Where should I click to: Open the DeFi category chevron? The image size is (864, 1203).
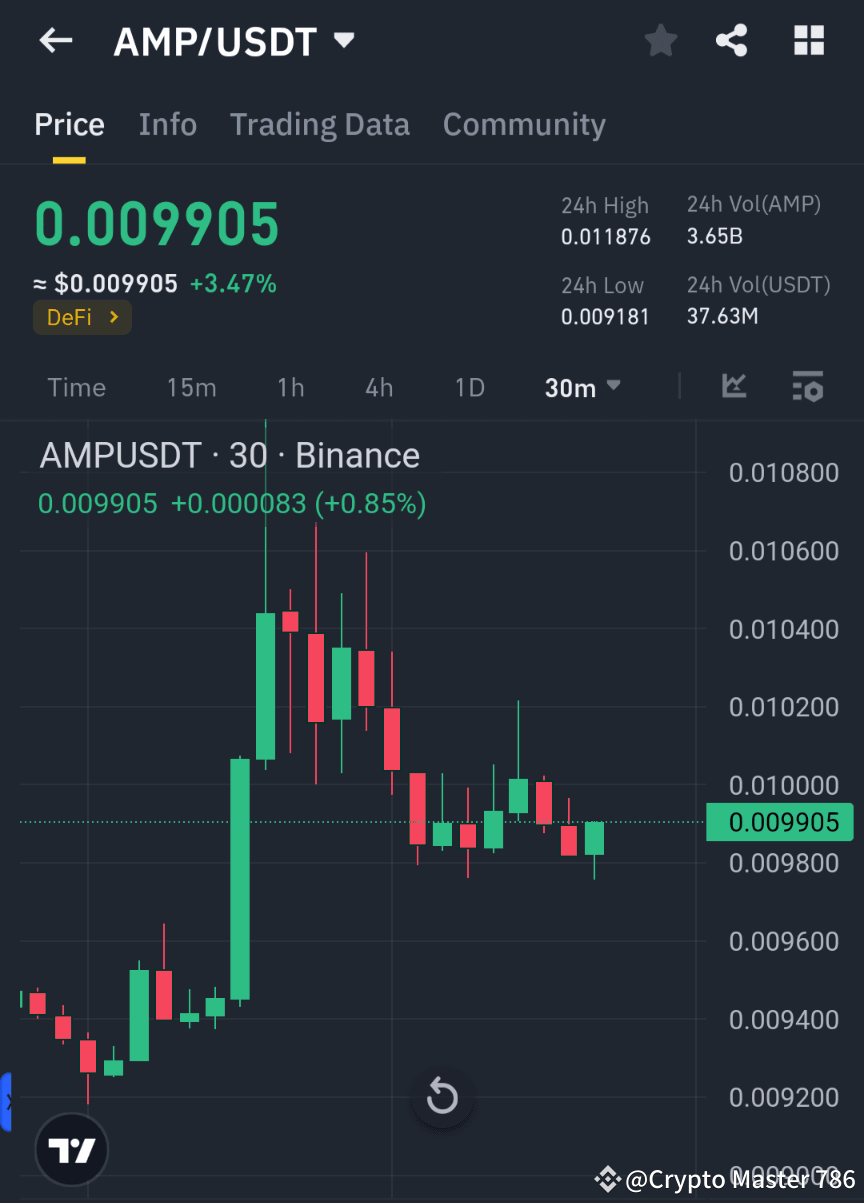pos(113,317)
